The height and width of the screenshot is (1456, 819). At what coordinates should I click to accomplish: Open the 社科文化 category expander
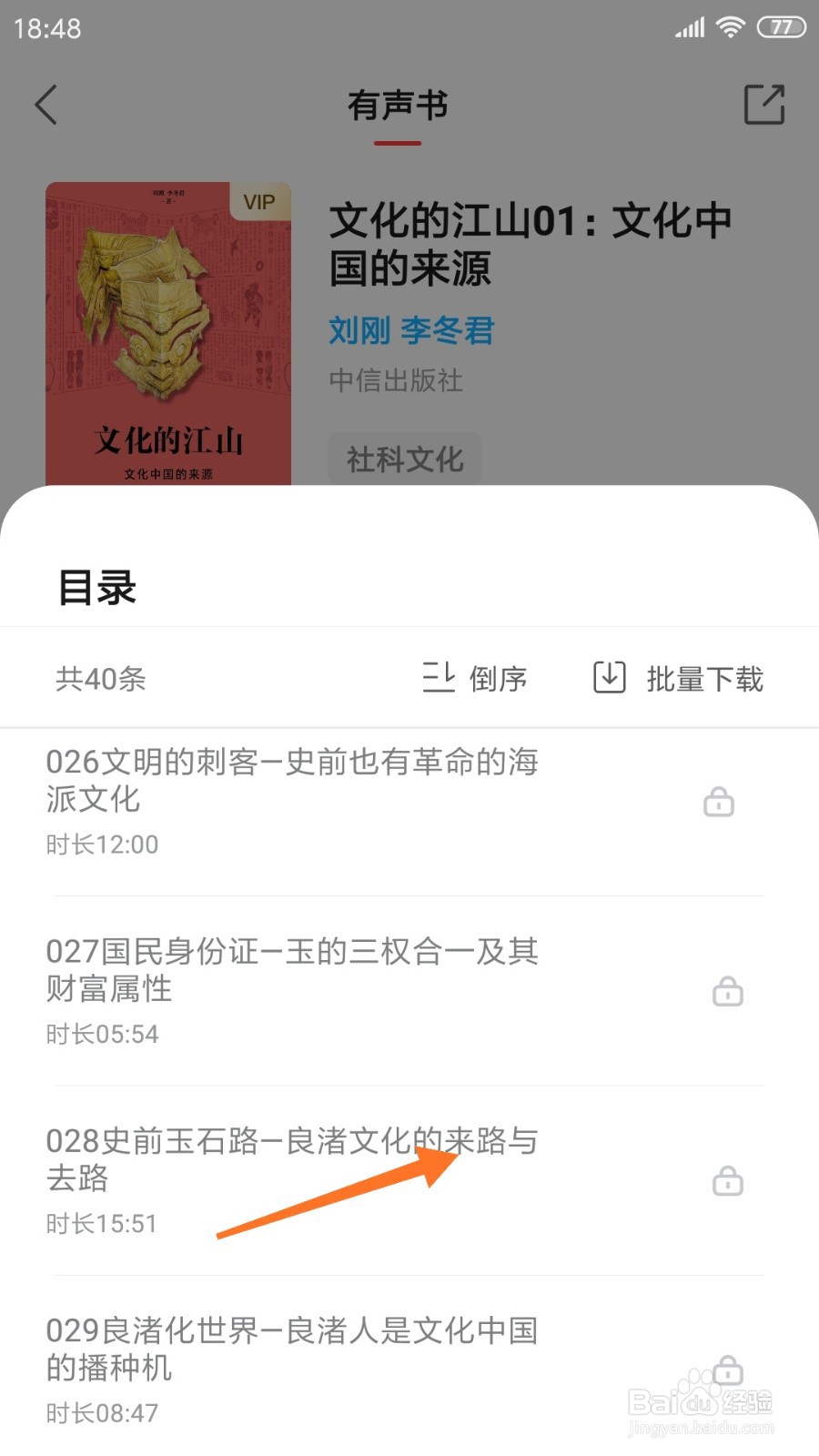tap(404, 459)
